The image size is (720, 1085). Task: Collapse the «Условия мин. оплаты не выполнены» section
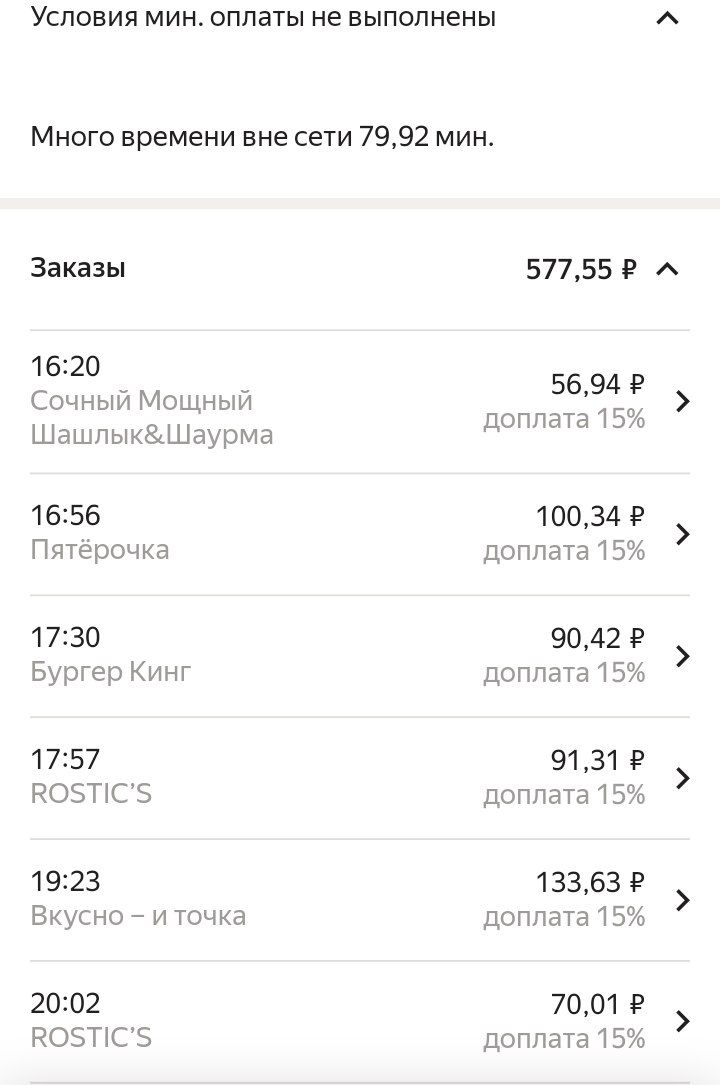667,18
